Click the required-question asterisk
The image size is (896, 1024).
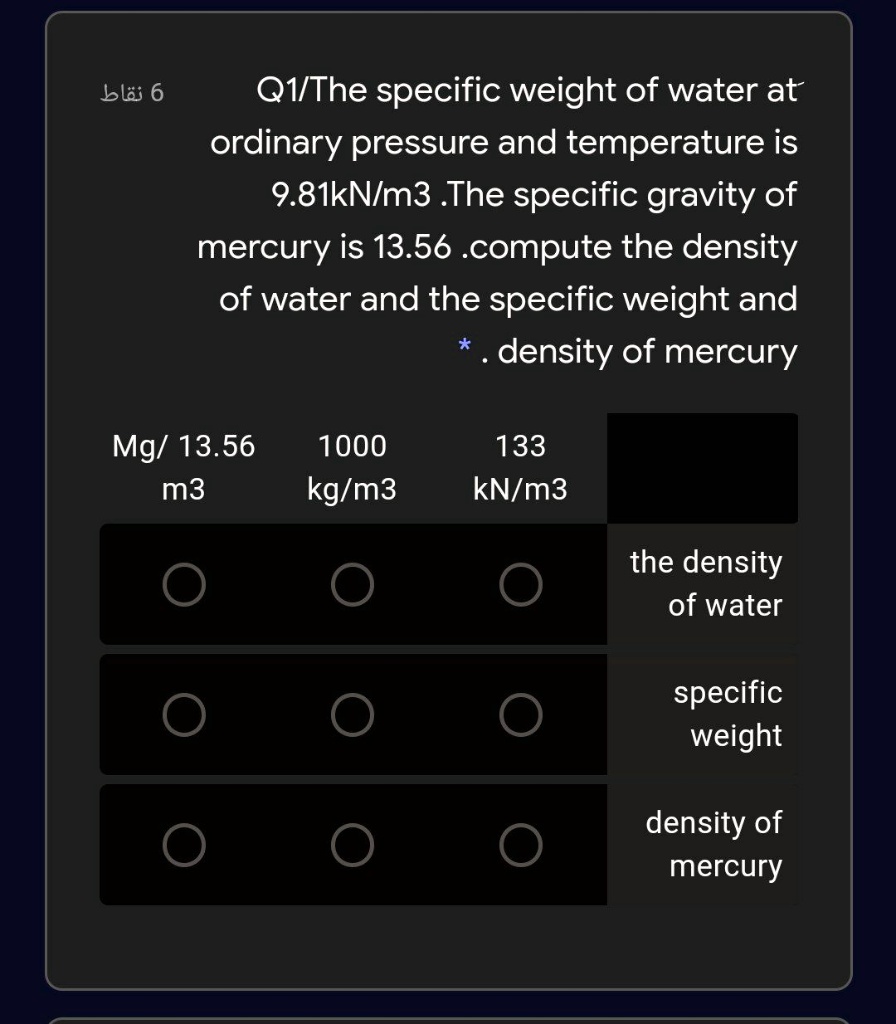(462, 349)
